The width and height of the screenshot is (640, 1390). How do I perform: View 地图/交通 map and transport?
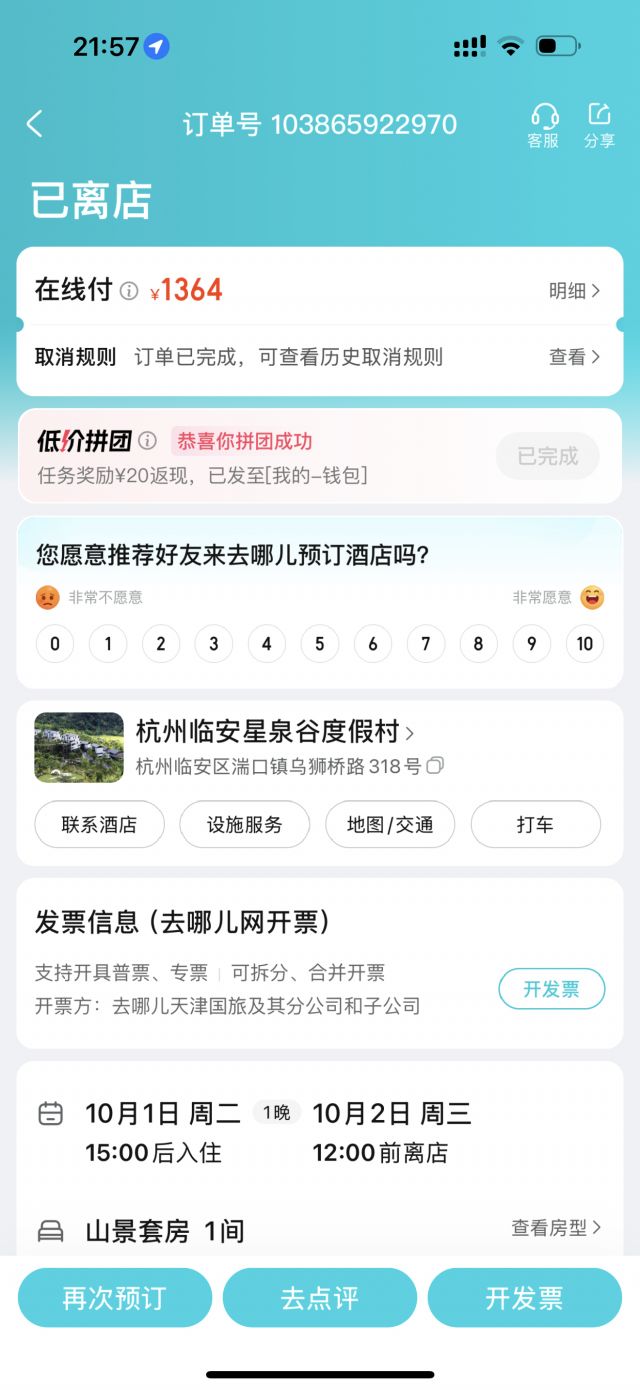pos(390,825)
